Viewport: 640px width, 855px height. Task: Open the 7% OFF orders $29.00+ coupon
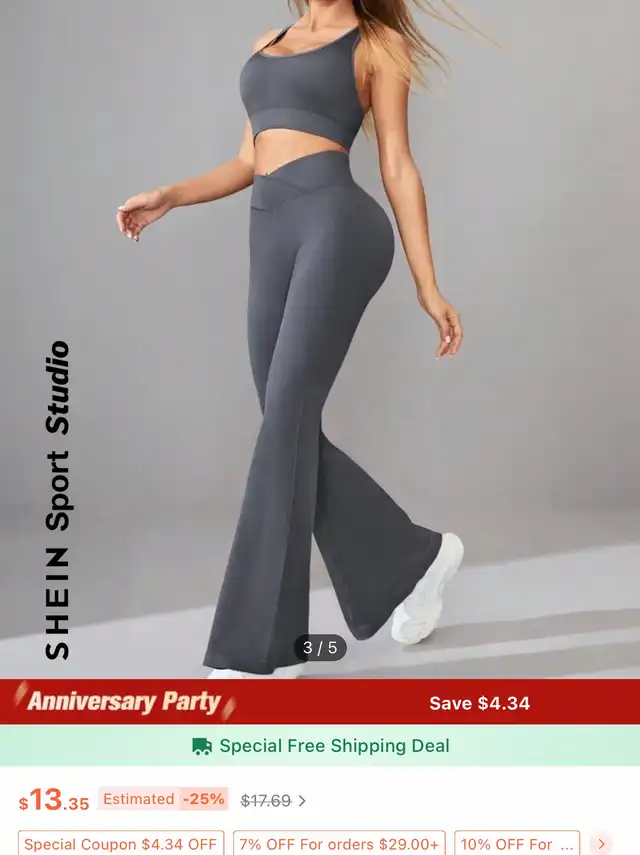[x=339, y=844]
